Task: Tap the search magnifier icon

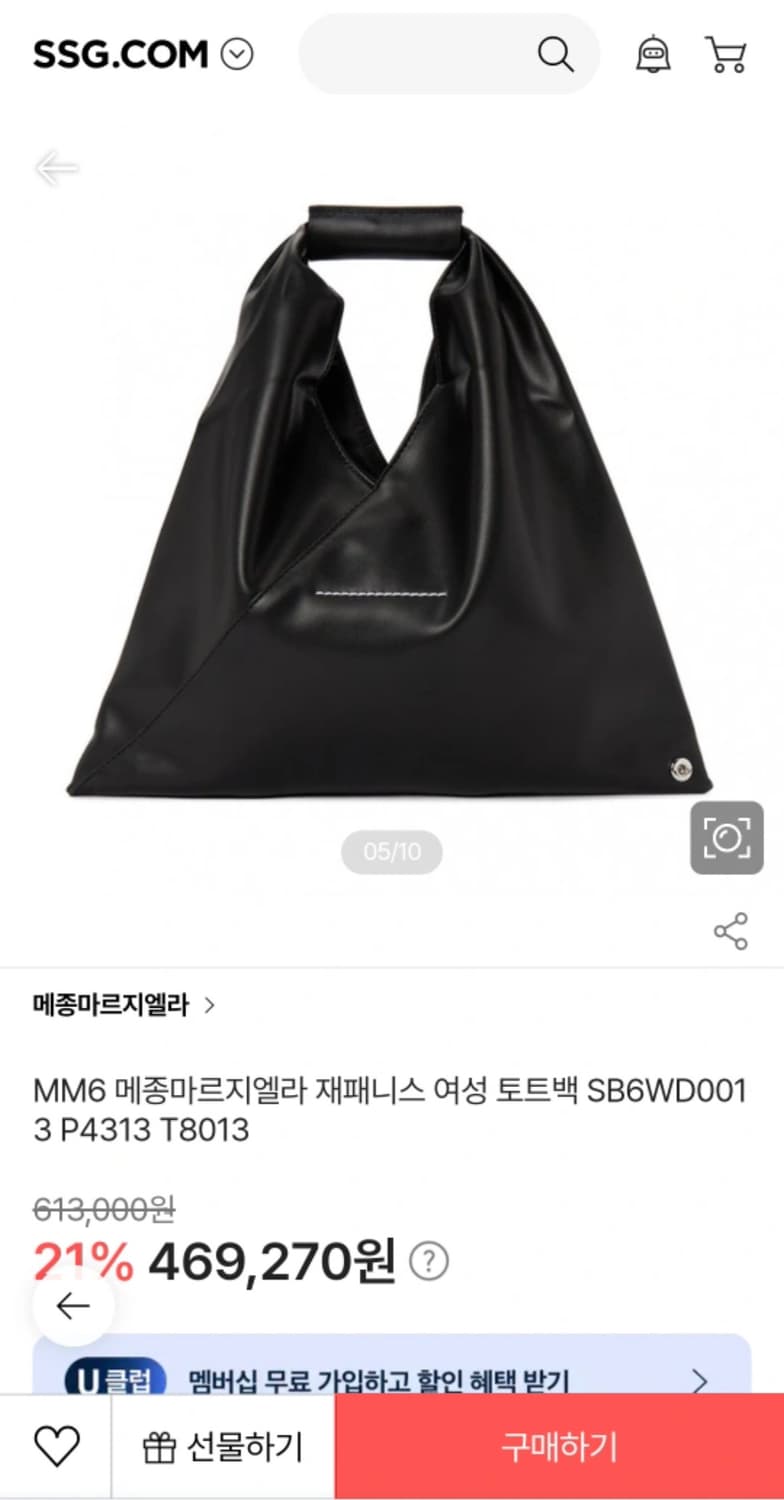Action: click(557, 55)
